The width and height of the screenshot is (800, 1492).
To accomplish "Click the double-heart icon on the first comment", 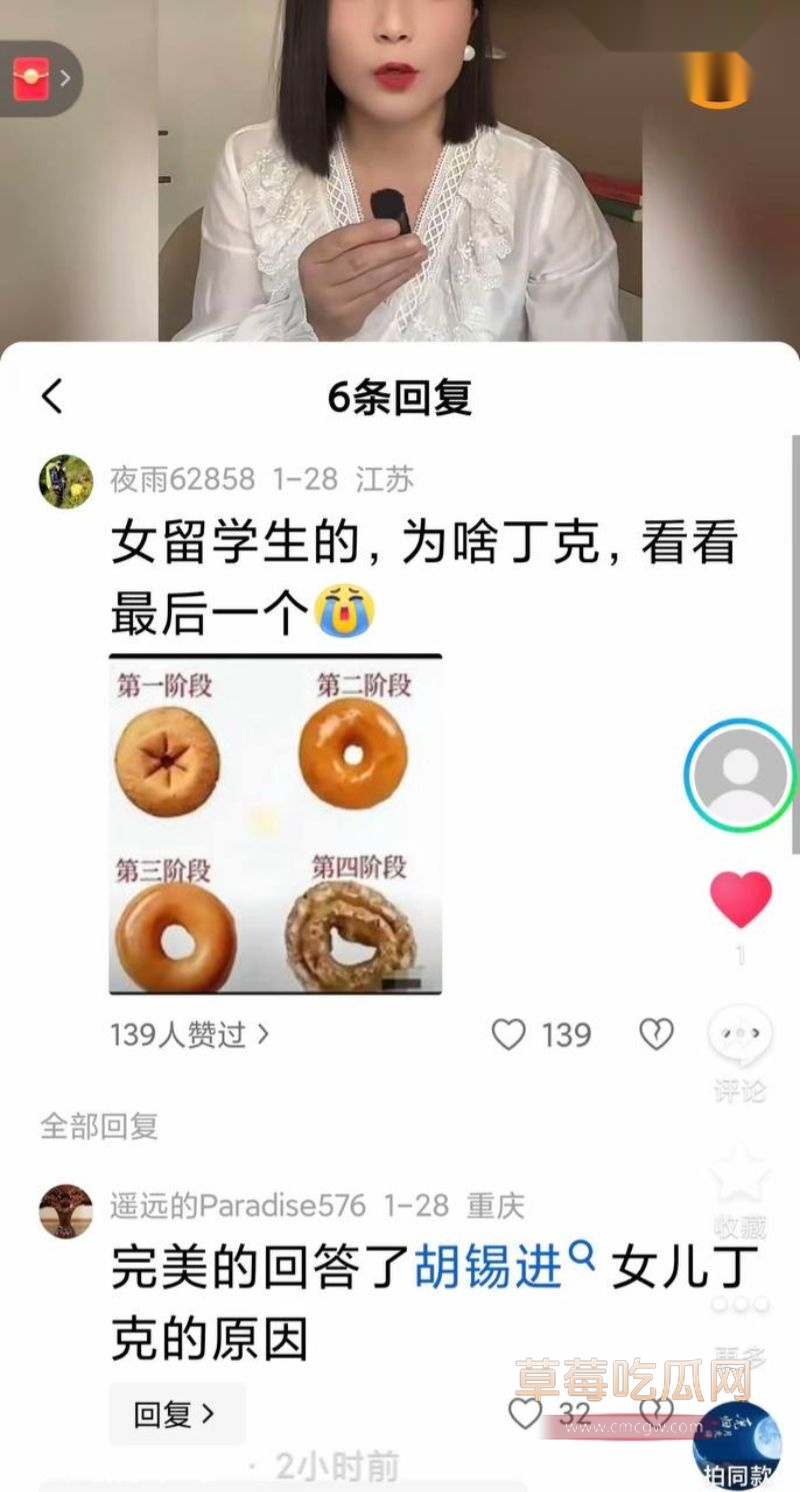I will pyautogui.click(x=654, y=1034).
